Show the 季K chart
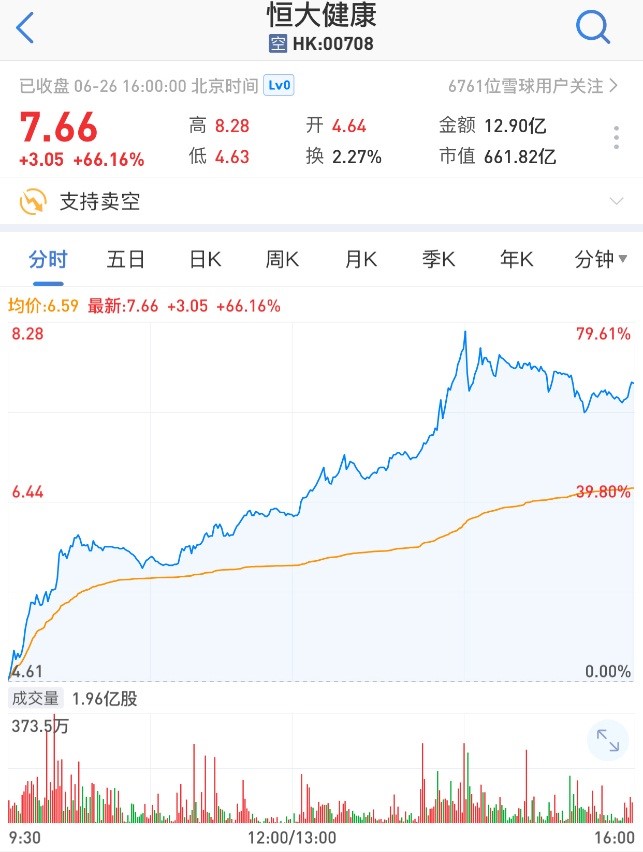The image size is (643, 852). [439, 260]
